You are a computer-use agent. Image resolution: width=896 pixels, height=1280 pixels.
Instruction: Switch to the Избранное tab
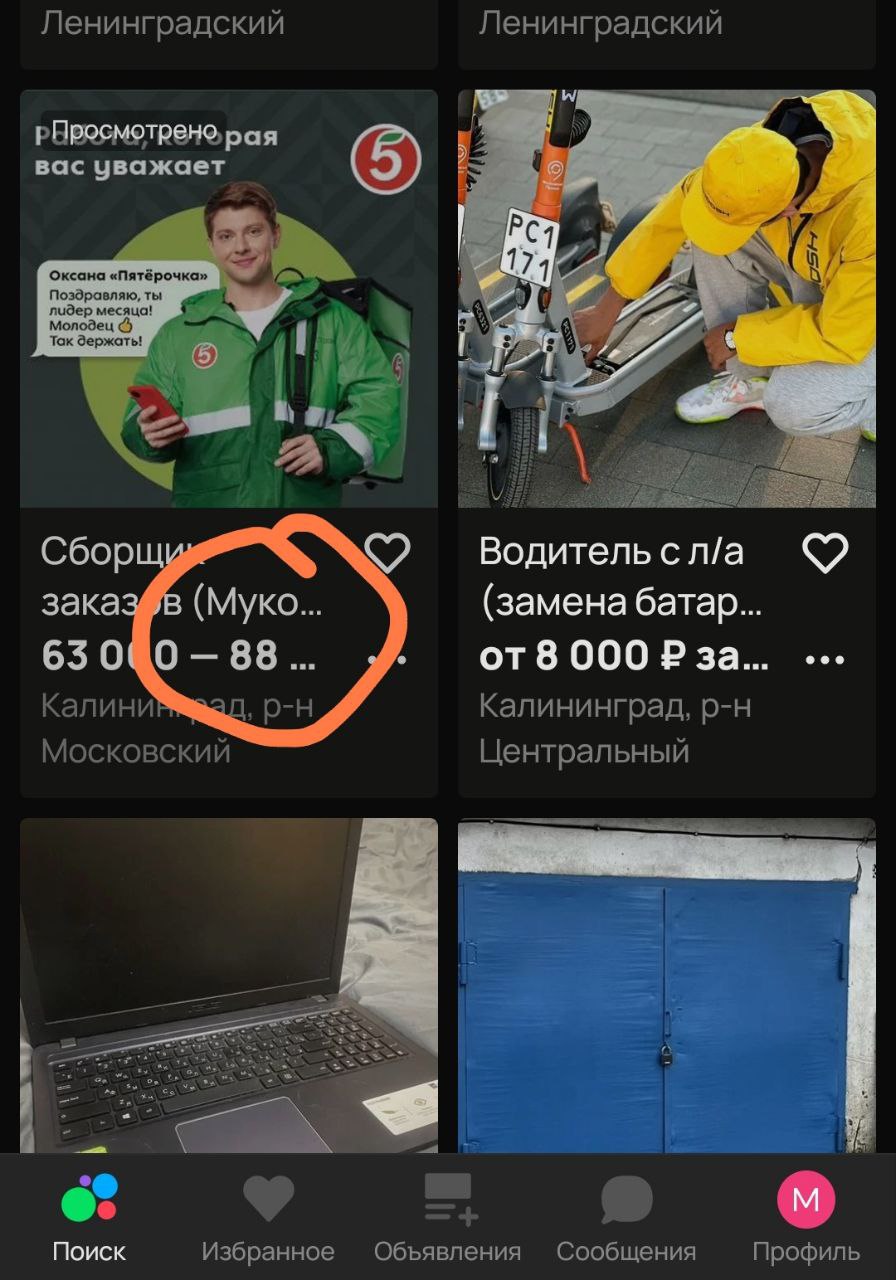(x=268, y=1218)
